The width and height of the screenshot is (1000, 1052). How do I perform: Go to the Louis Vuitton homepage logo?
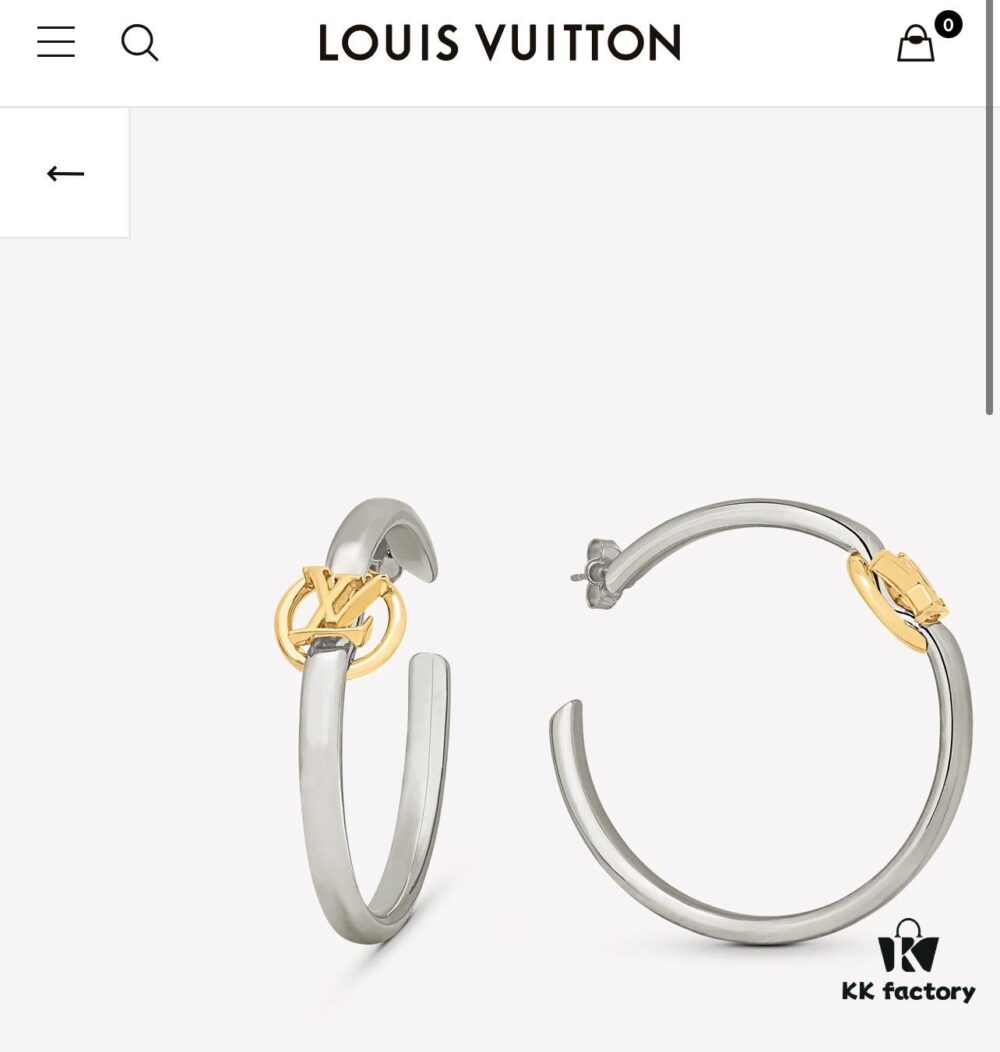point(499,43)
